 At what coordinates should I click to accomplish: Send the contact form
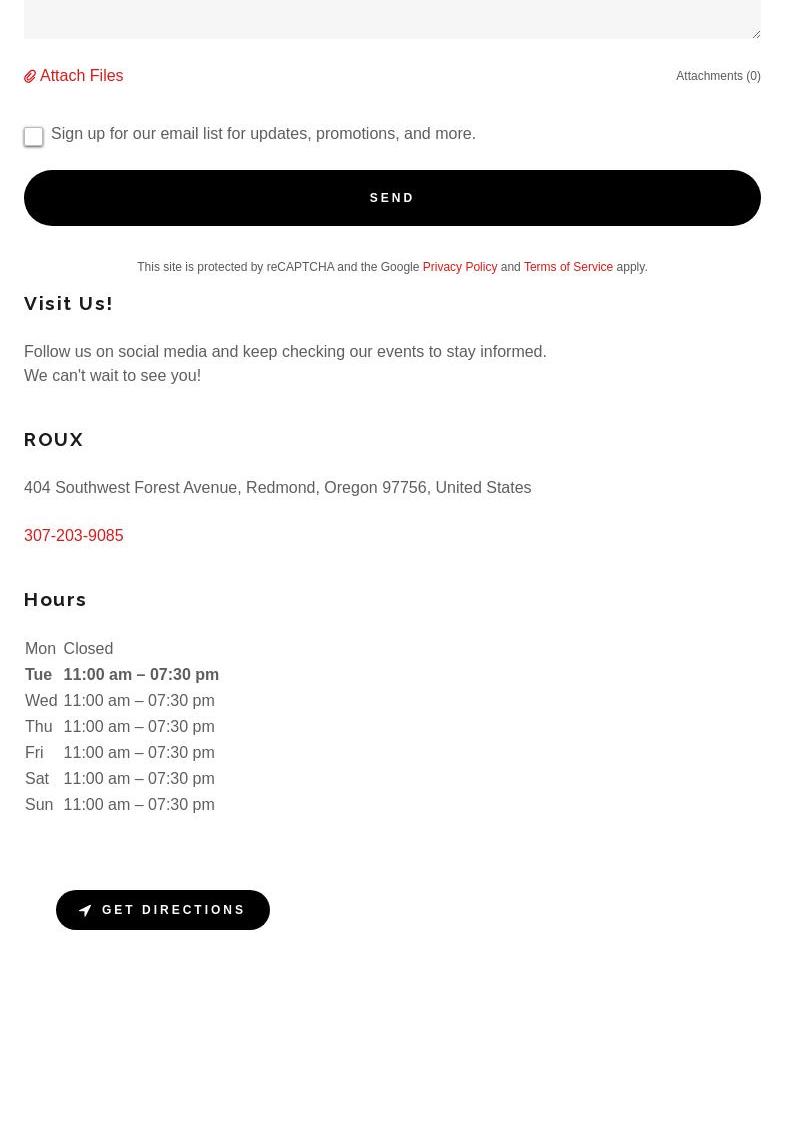point(392,198)
